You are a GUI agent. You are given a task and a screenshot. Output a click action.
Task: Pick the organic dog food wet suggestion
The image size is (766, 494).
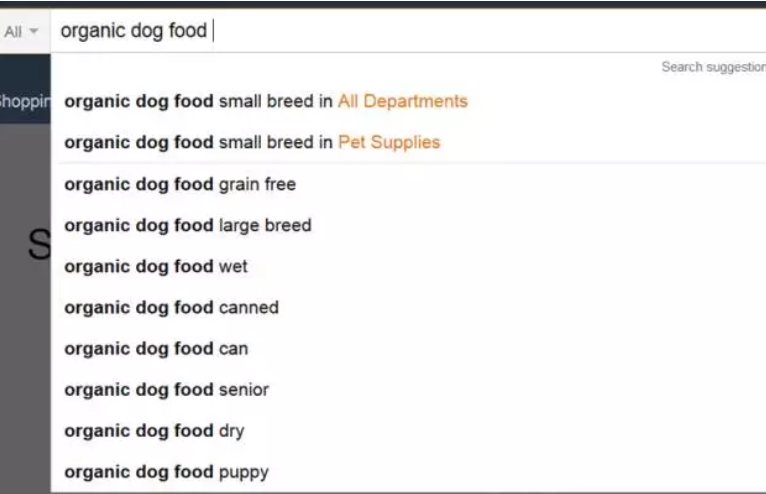[x=156, y=267]
